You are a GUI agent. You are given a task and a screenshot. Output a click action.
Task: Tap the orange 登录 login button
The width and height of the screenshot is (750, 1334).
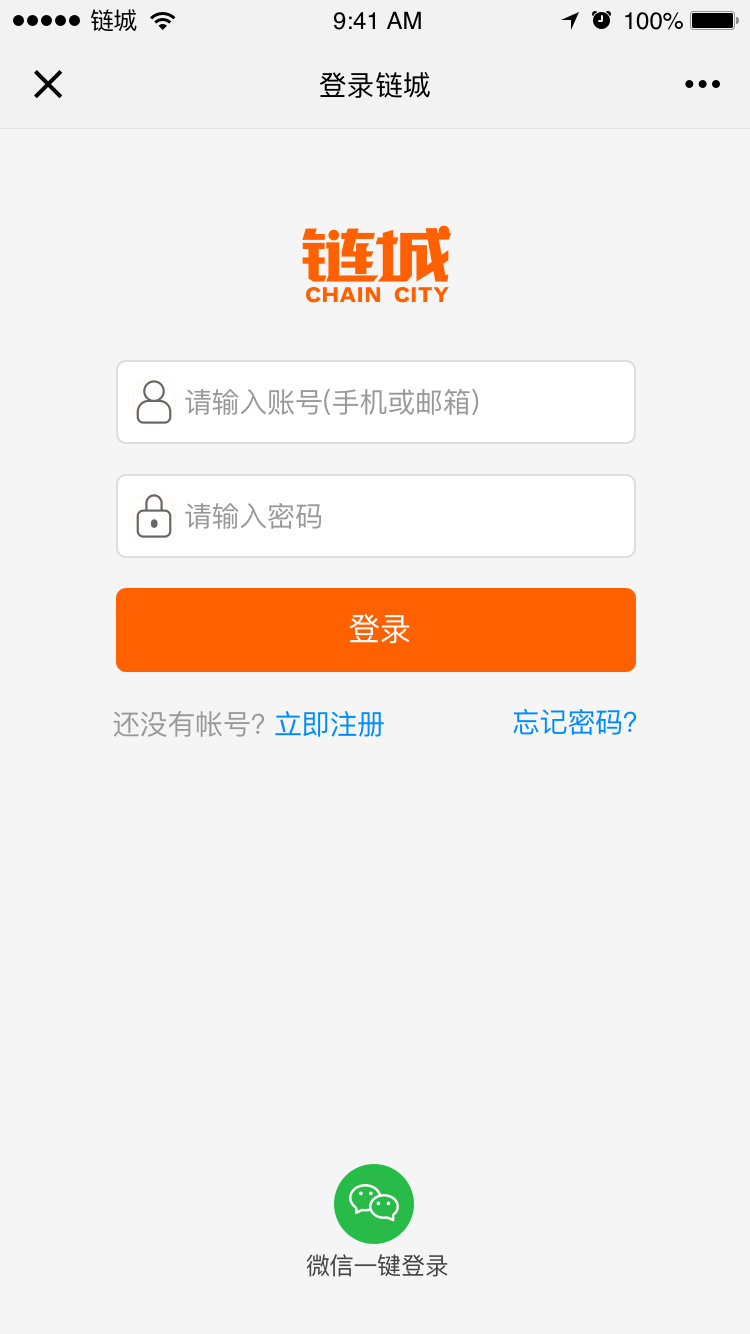pyautogui.click(x=376, y=630)
